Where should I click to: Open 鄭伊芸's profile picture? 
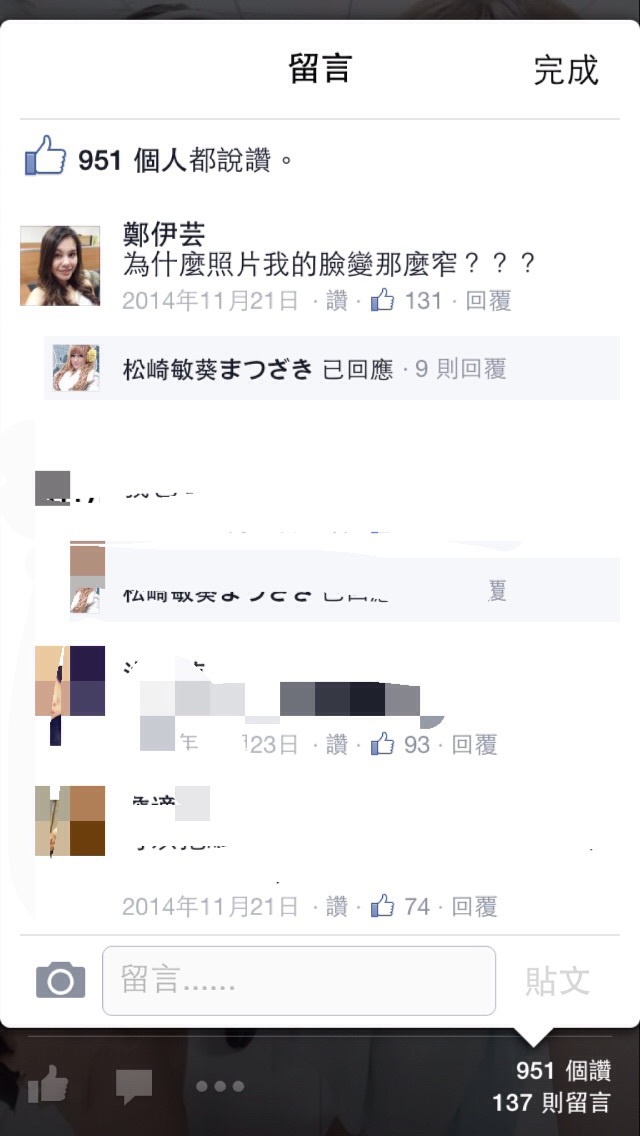coord(60,265)
